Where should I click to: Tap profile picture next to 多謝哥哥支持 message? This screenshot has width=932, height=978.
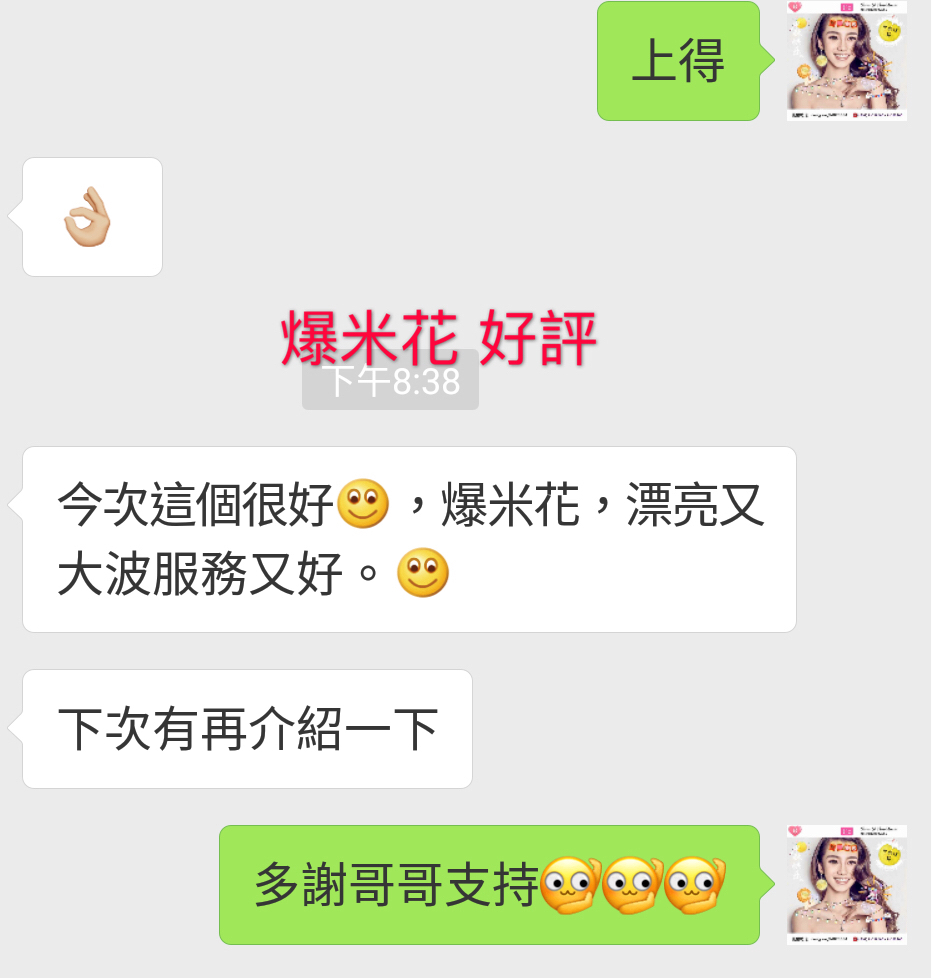(847, 884)
